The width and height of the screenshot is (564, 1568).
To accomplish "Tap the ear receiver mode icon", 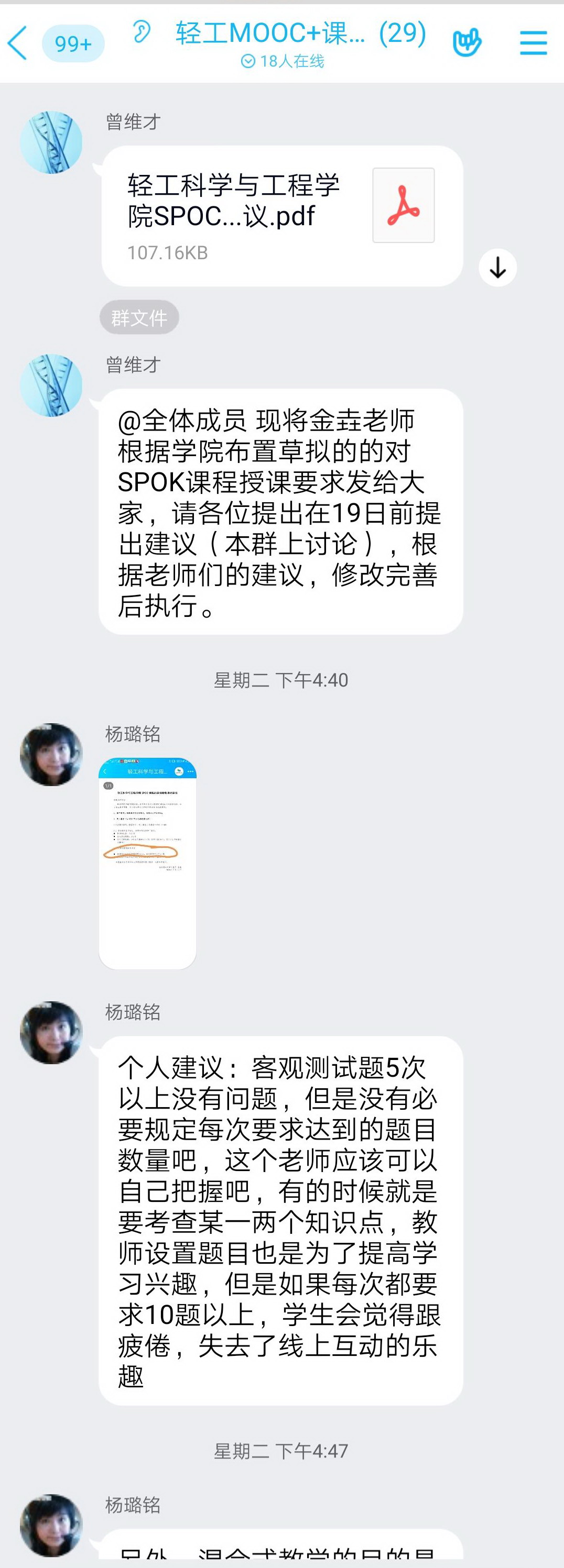I will pos(142,32).
